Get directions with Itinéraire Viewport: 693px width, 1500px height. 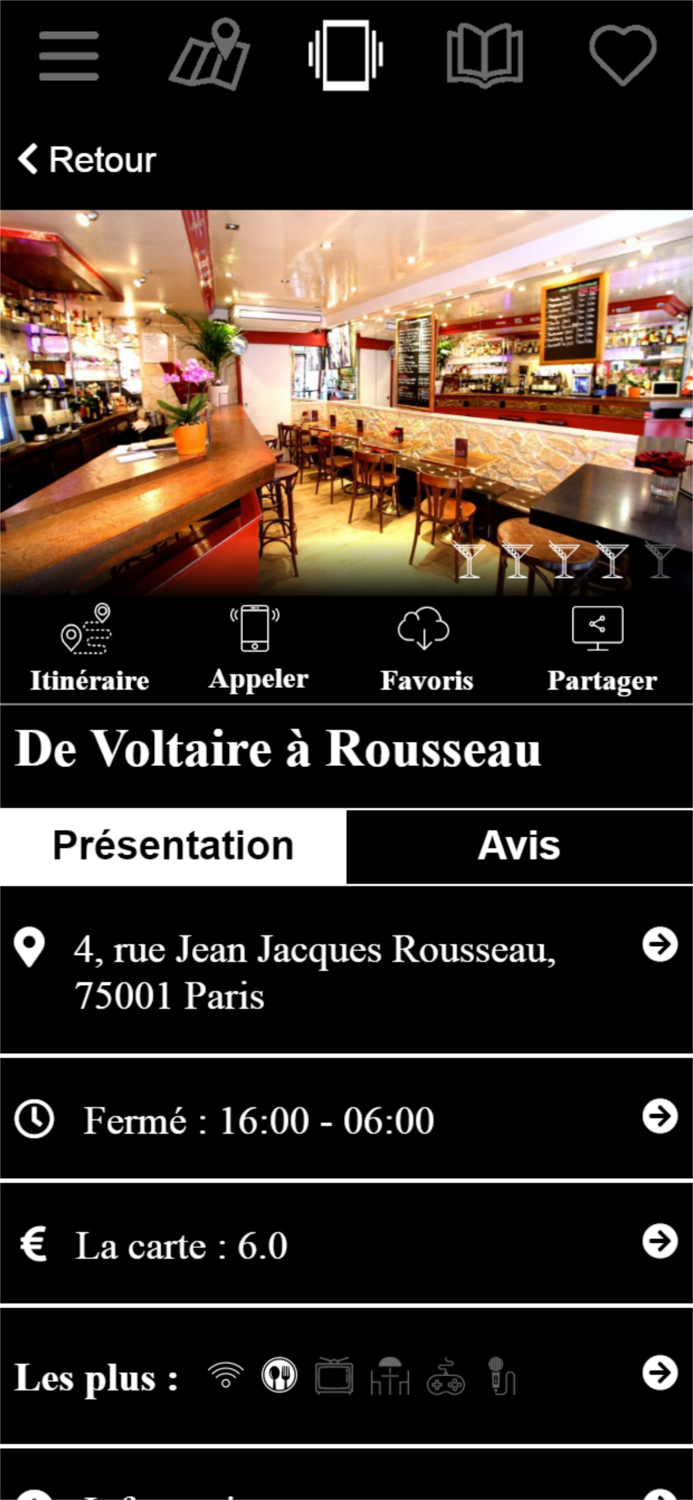click(89, 648)
